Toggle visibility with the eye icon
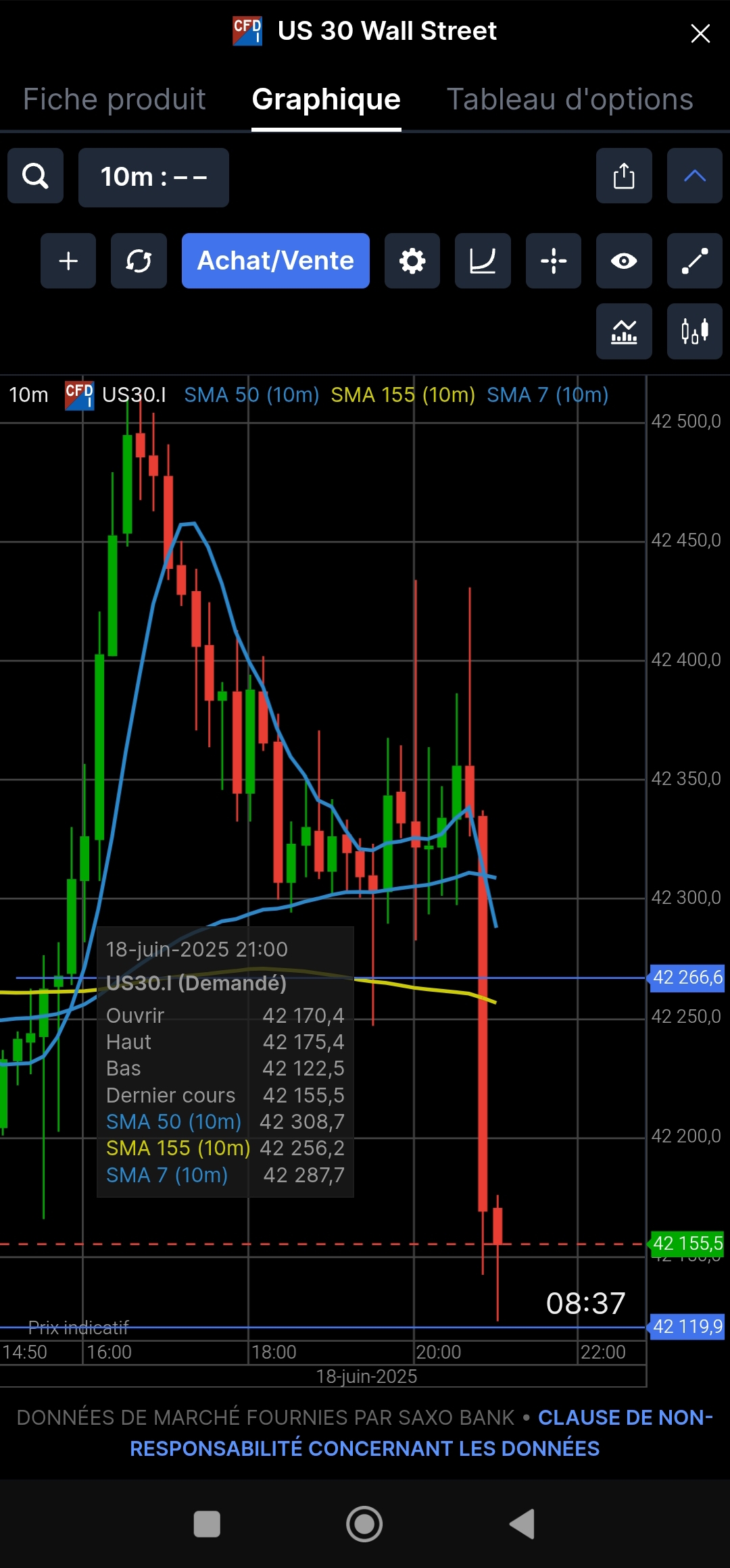This screenshot has width=730, height=1568. coord(624,261)
